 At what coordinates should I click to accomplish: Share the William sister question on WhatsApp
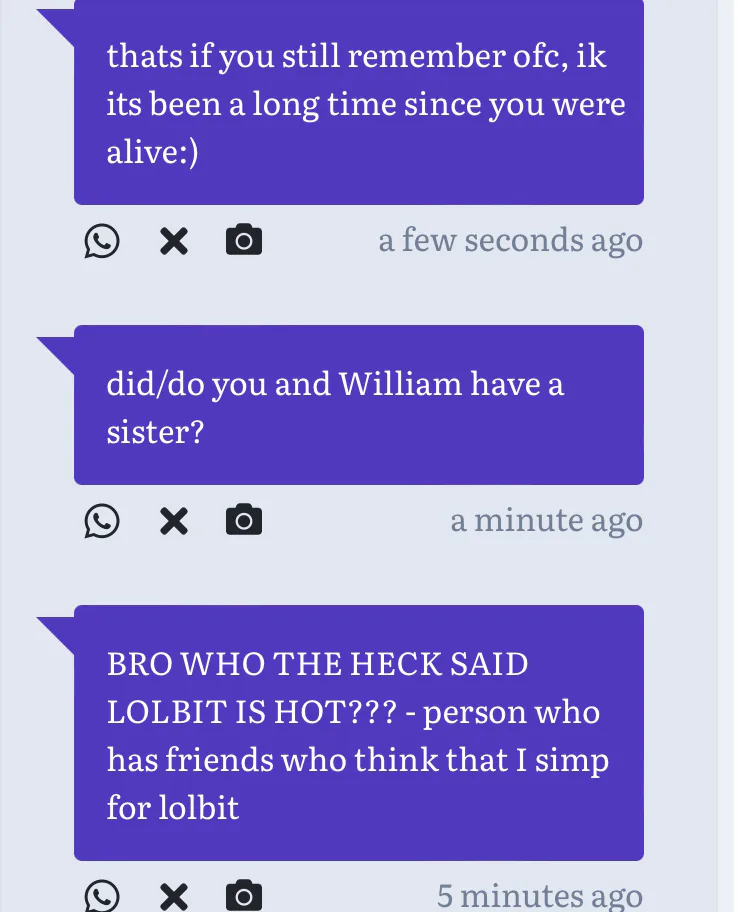(102, 521)
